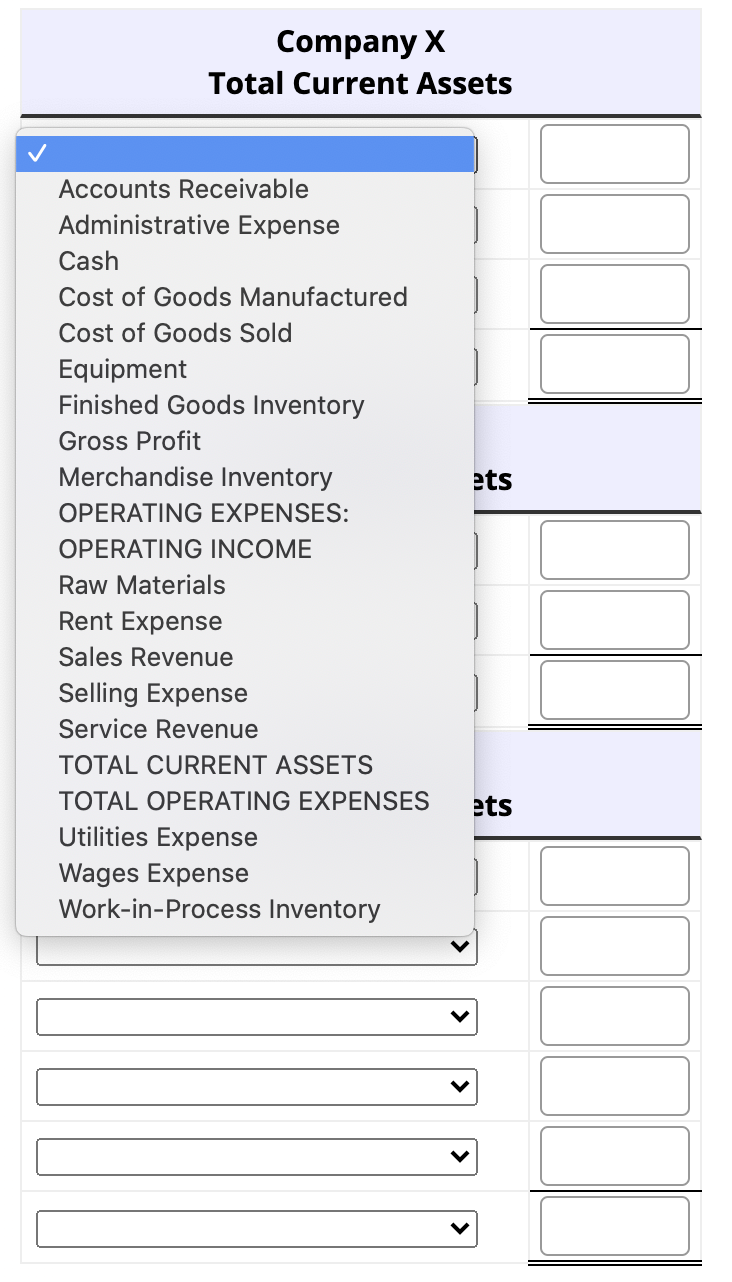Open the dropdown below the list overlay
The width and height of the screenshot is (732, 1282).
[257, 946]
